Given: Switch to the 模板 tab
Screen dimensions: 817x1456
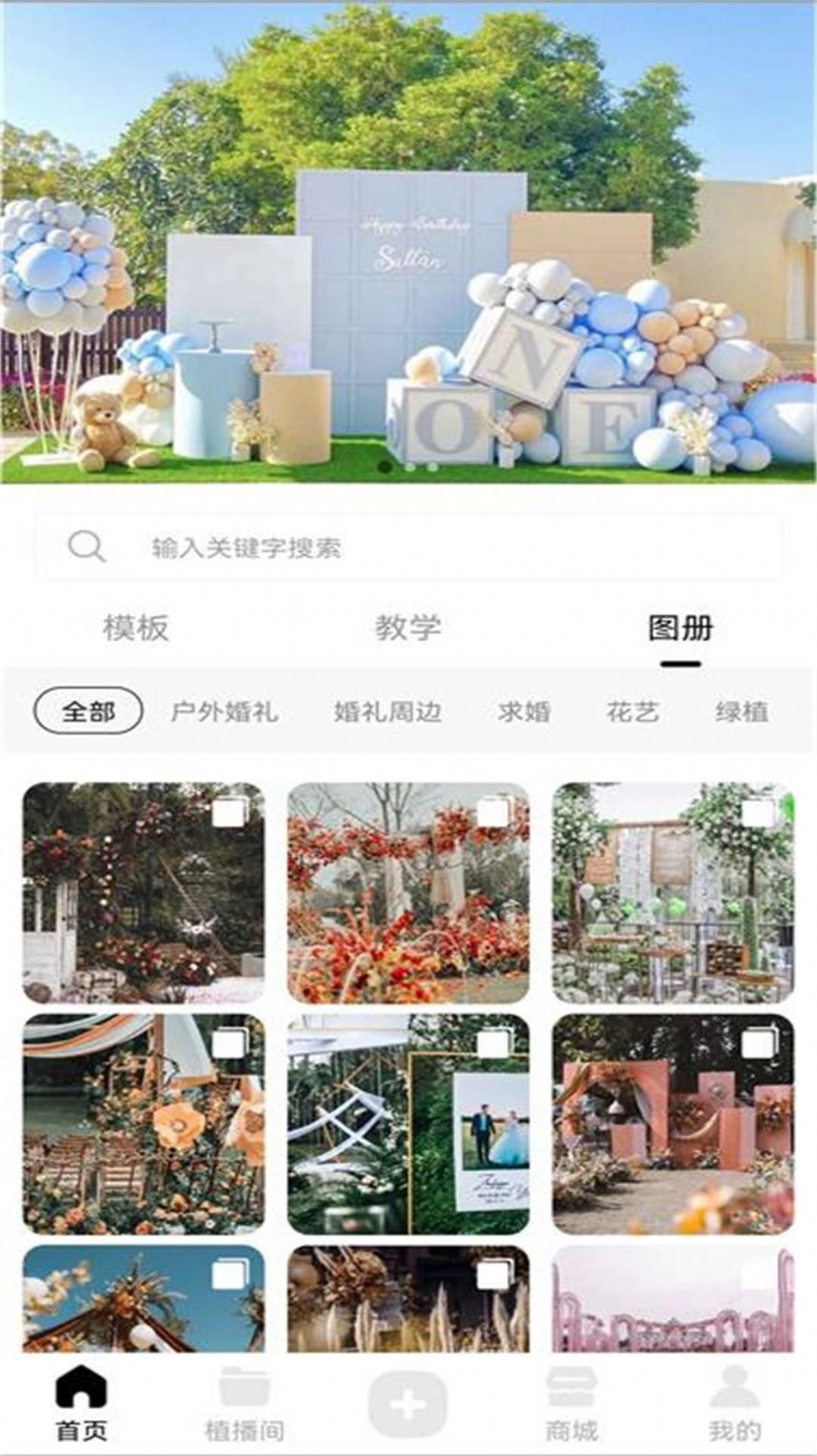Looking at the screenshot, I should click(136, 628).
